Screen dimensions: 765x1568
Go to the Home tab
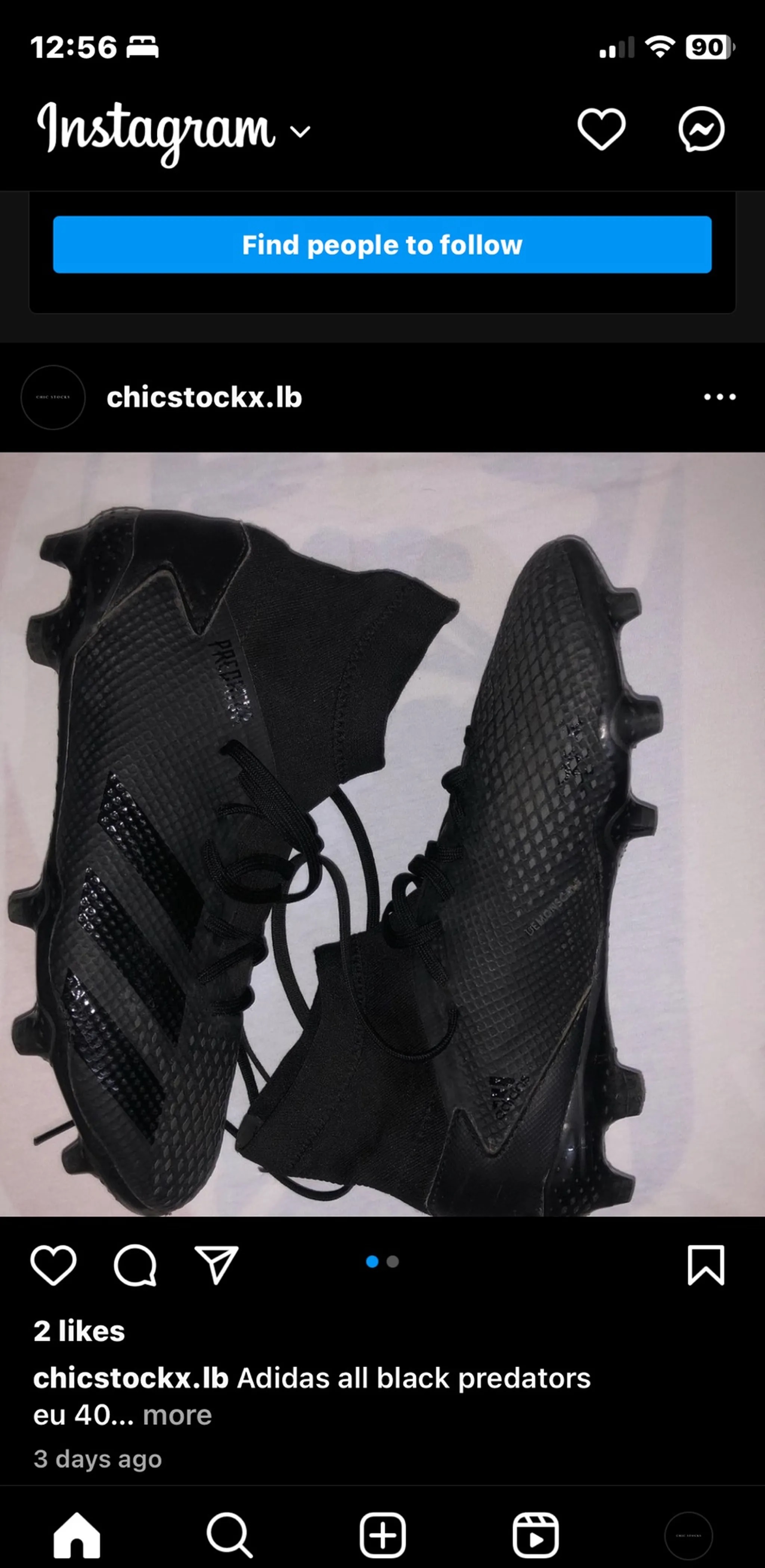pyautogui.click(x=77, y=1534)
